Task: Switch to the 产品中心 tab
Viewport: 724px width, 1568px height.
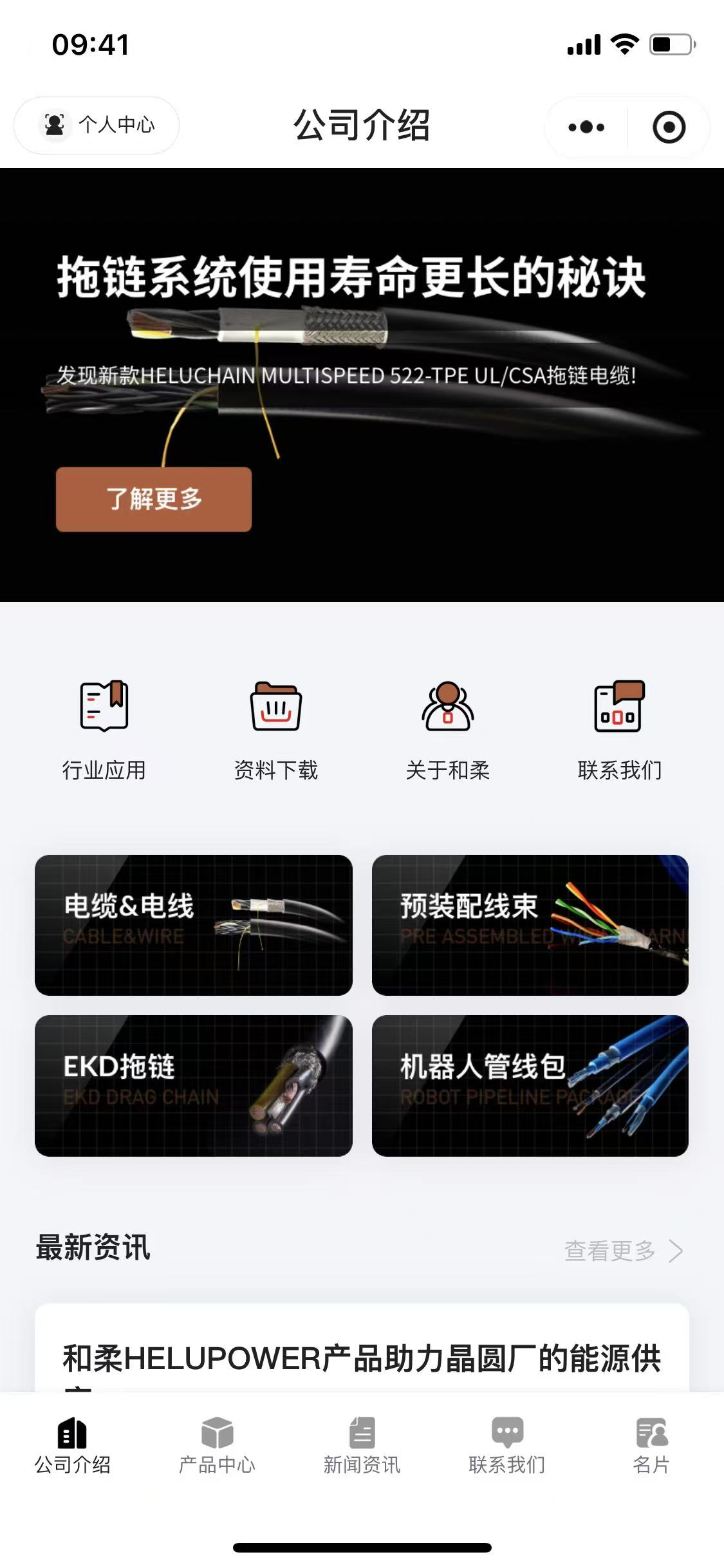Action: pyautogui.click(x=217, y=1446)
